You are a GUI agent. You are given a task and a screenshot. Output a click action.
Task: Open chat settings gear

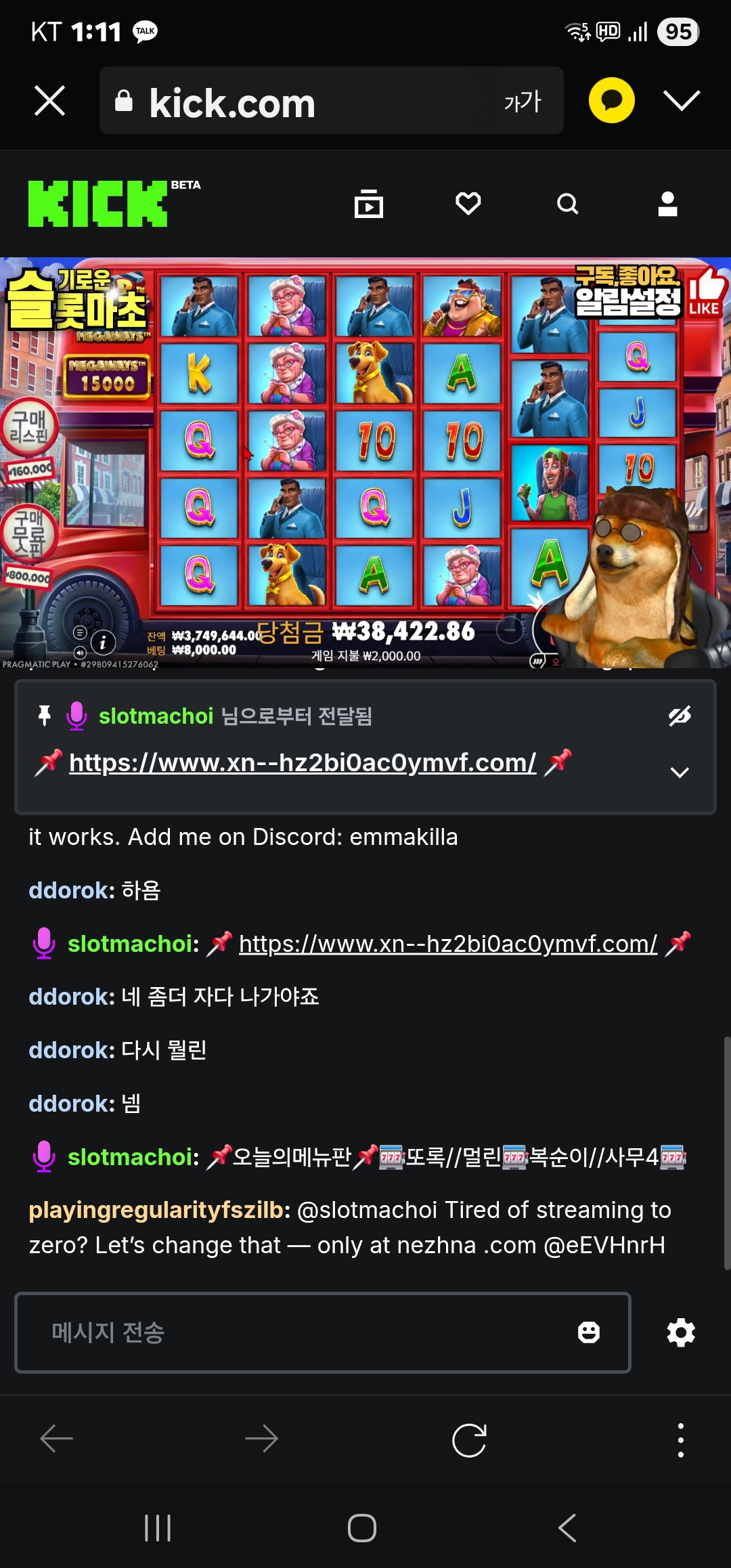pos(681,1332)
